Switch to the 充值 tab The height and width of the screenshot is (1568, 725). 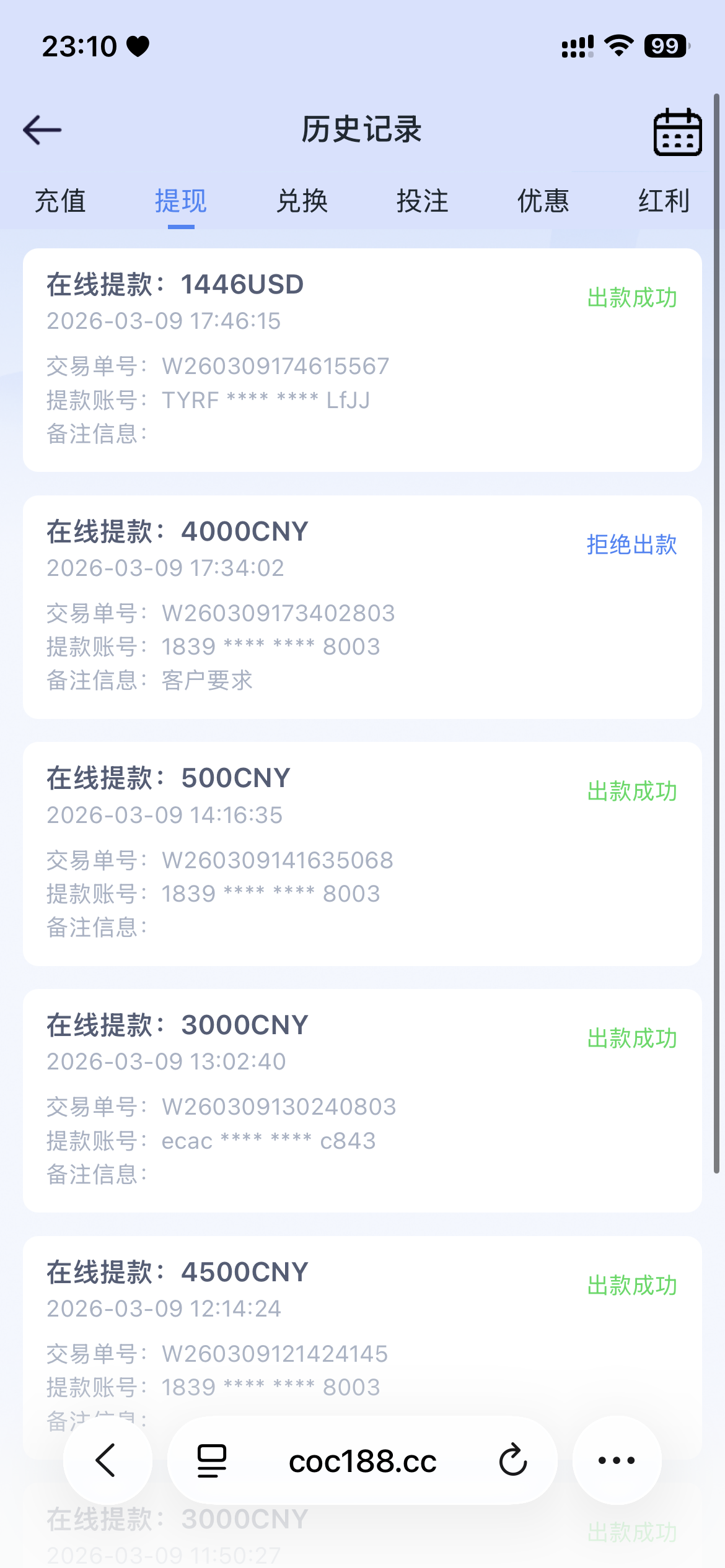tap(60, 201)
